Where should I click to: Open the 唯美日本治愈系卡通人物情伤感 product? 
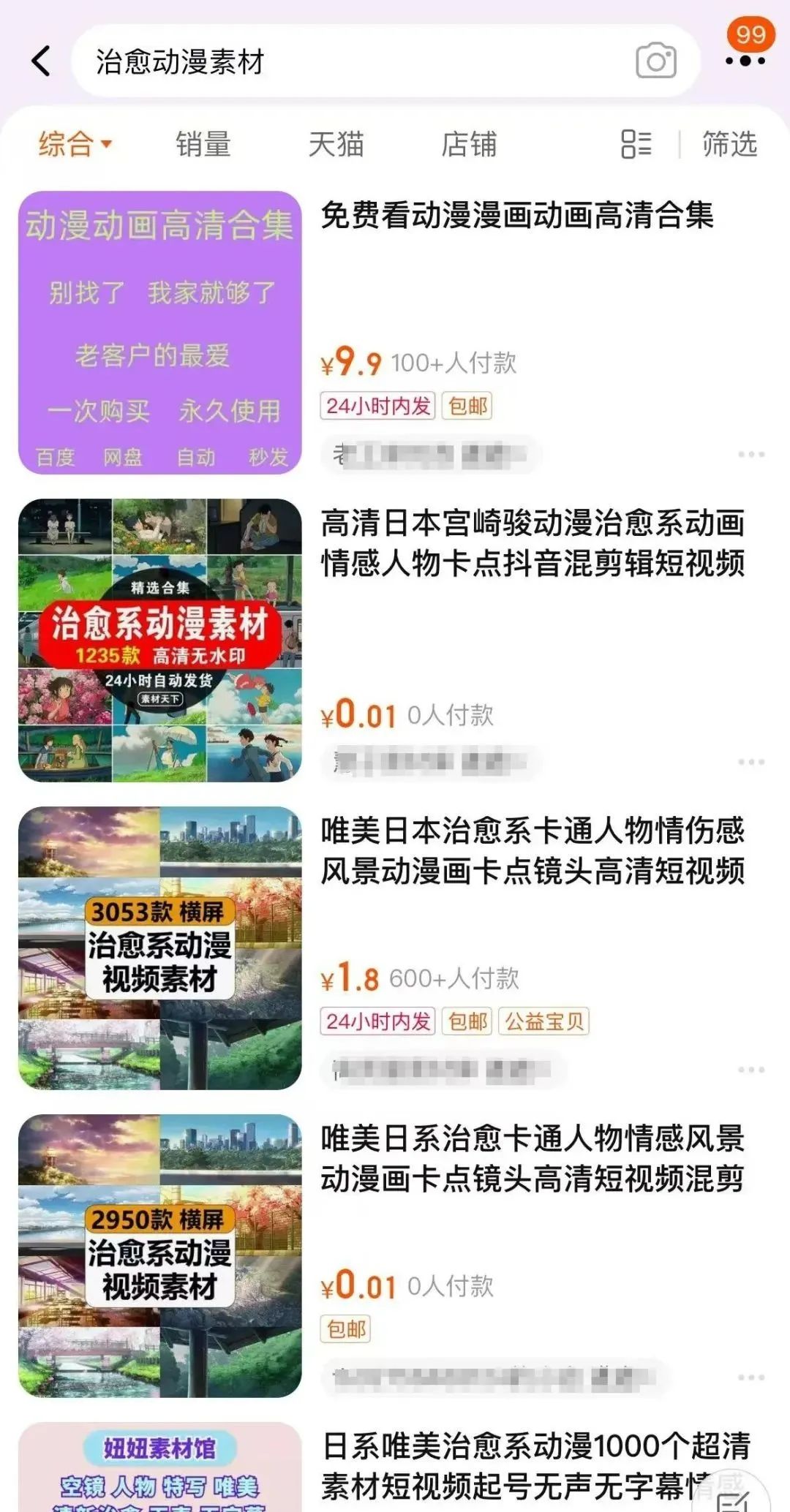tap(533, 850)
